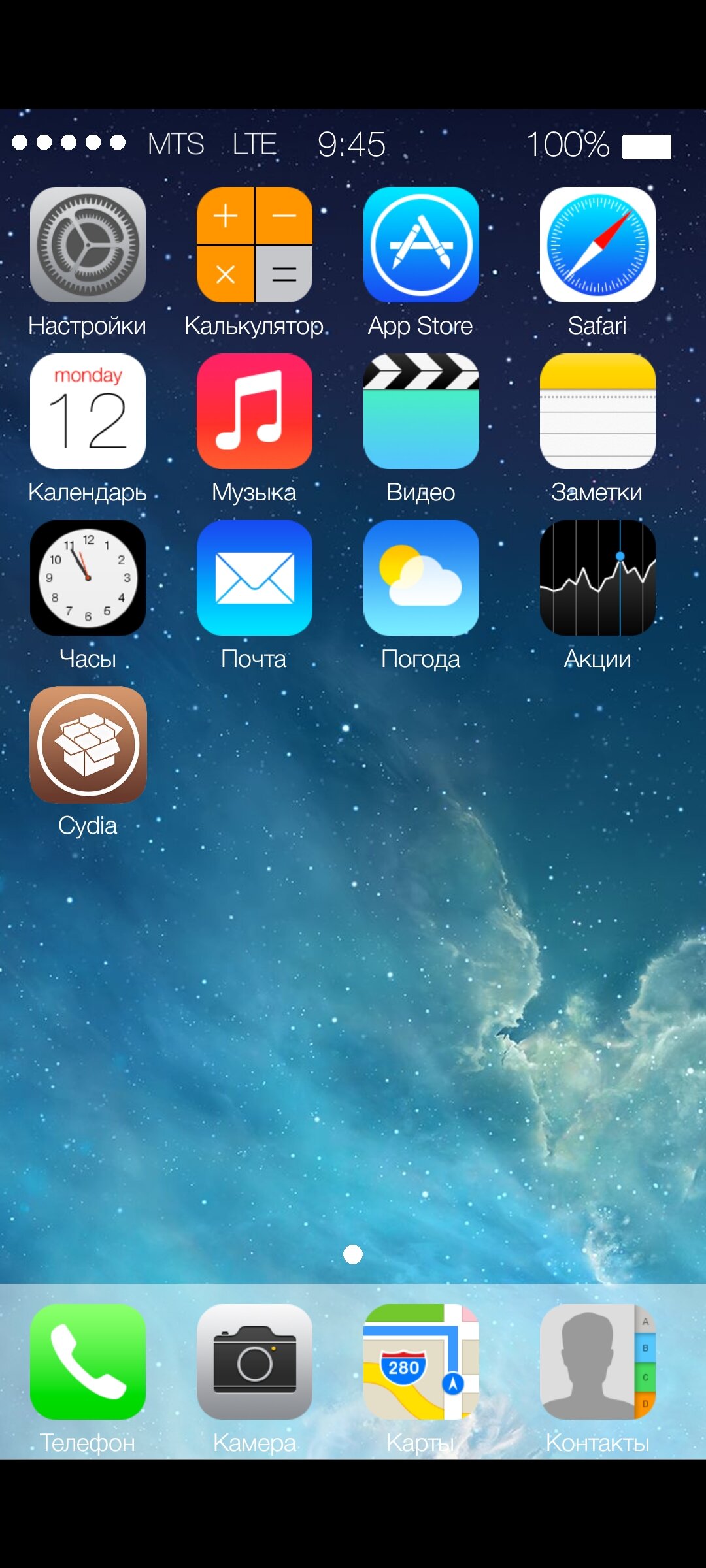Open the Почта mail app
Image resolution: width=706 pixels, height=1568 pixels.
coord(254,578)
